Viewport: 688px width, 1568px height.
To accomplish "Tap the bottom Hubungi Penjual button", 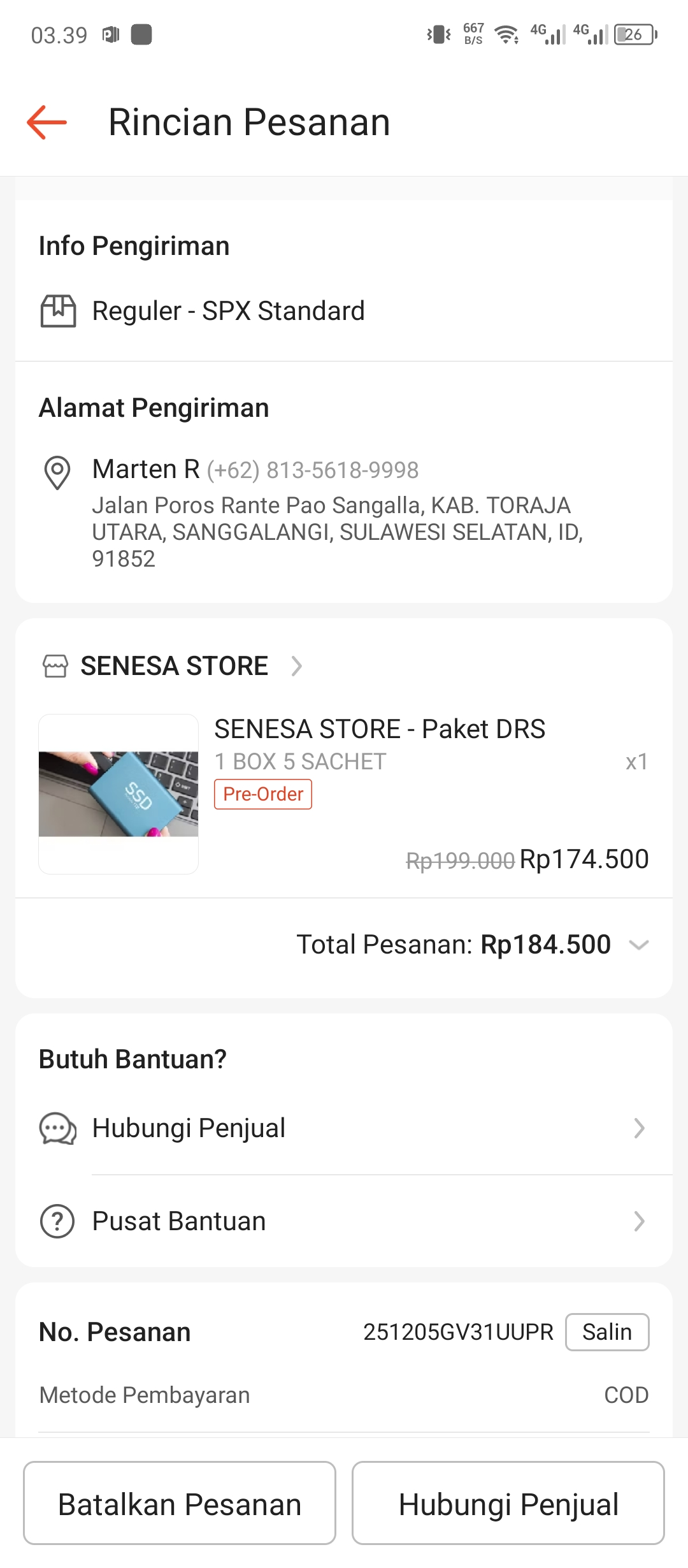I will pos(508,1504).
